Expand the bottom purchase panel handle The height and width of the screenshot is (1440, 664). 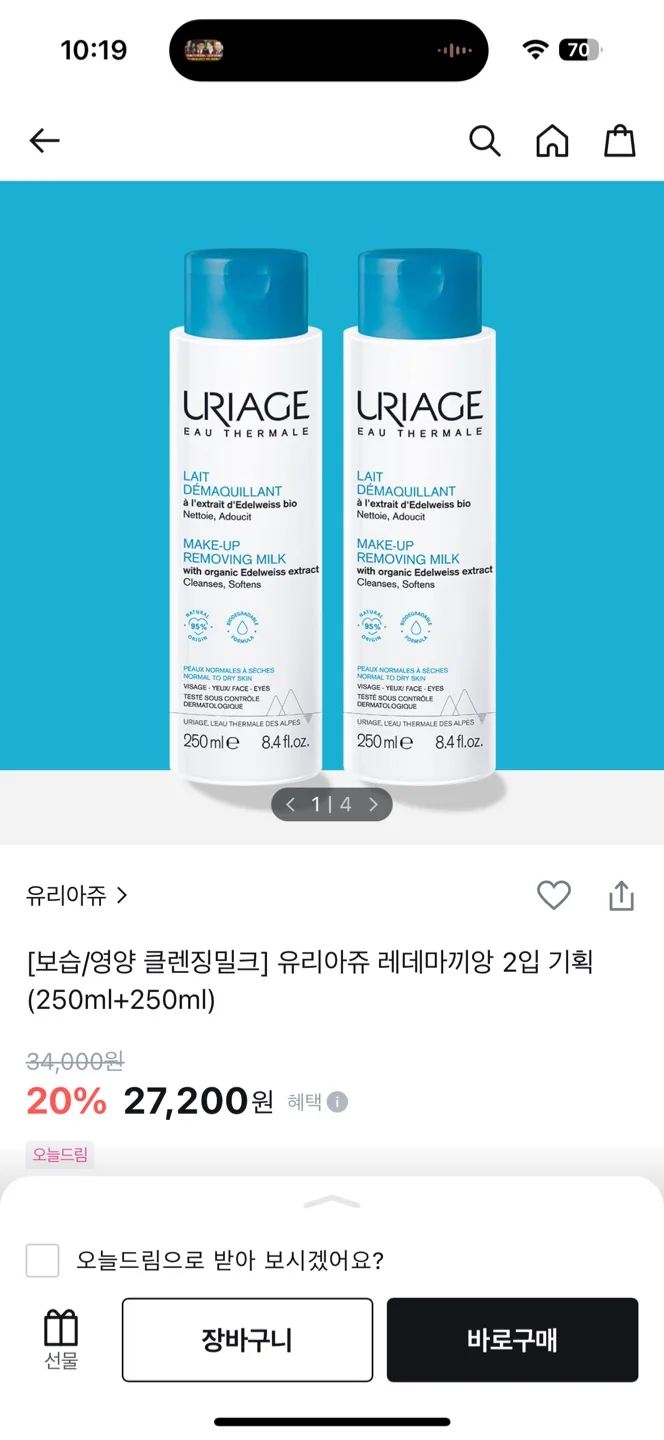(332, 1201)
